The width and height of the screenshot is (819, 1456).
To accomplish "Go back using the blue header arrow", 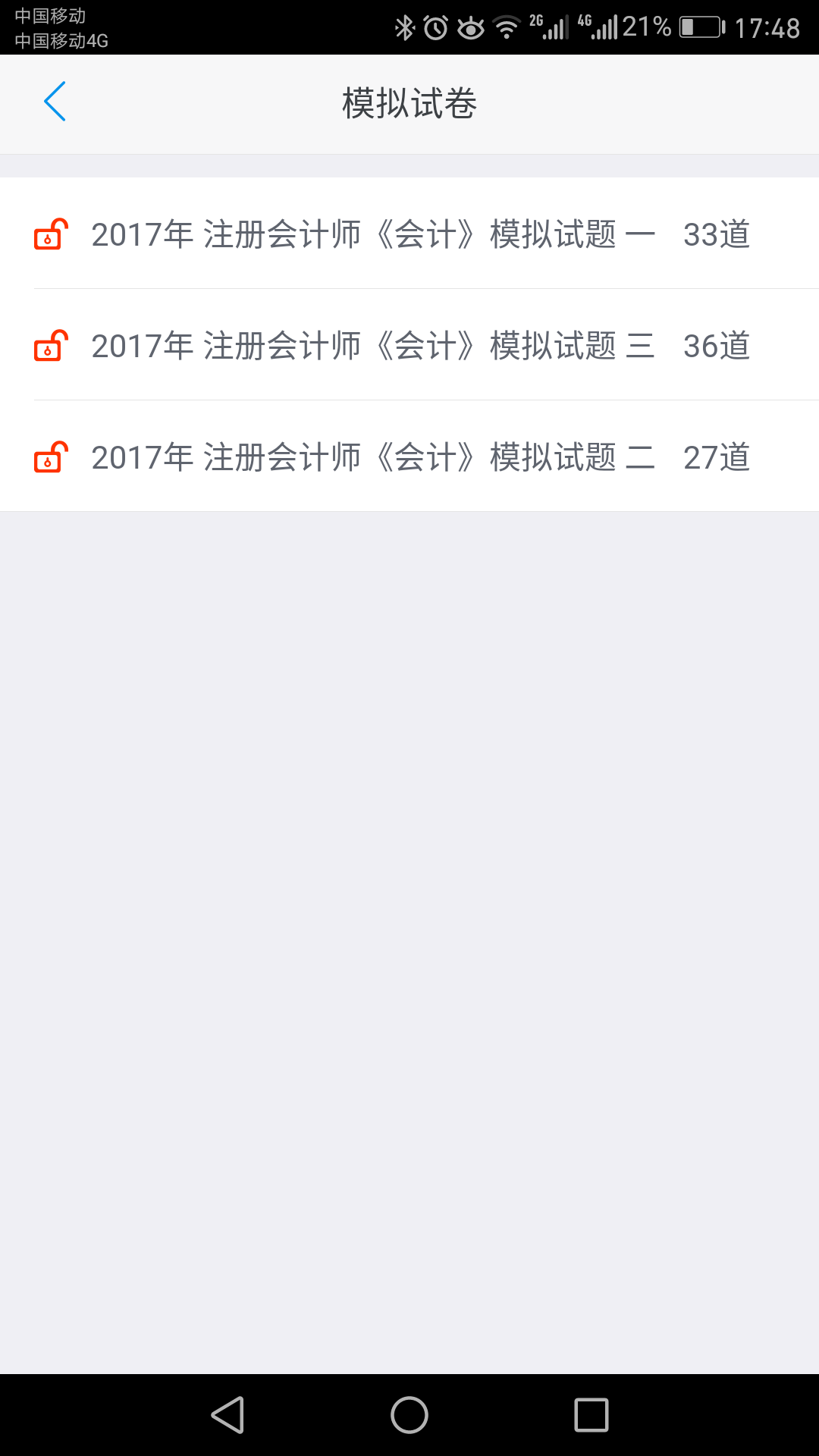I will (x=55, y=102).
